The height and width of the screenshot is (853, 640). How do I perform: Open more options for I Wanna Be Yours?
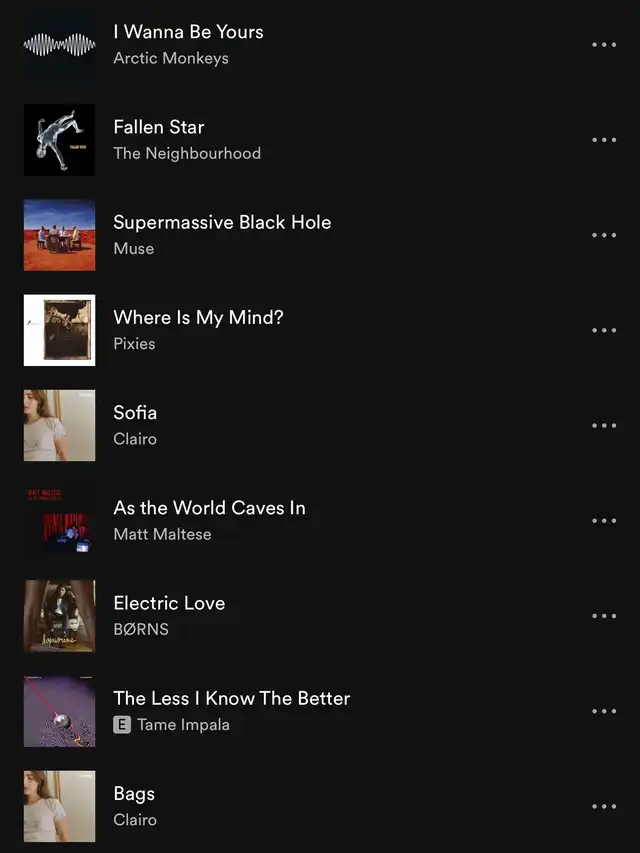604,45
